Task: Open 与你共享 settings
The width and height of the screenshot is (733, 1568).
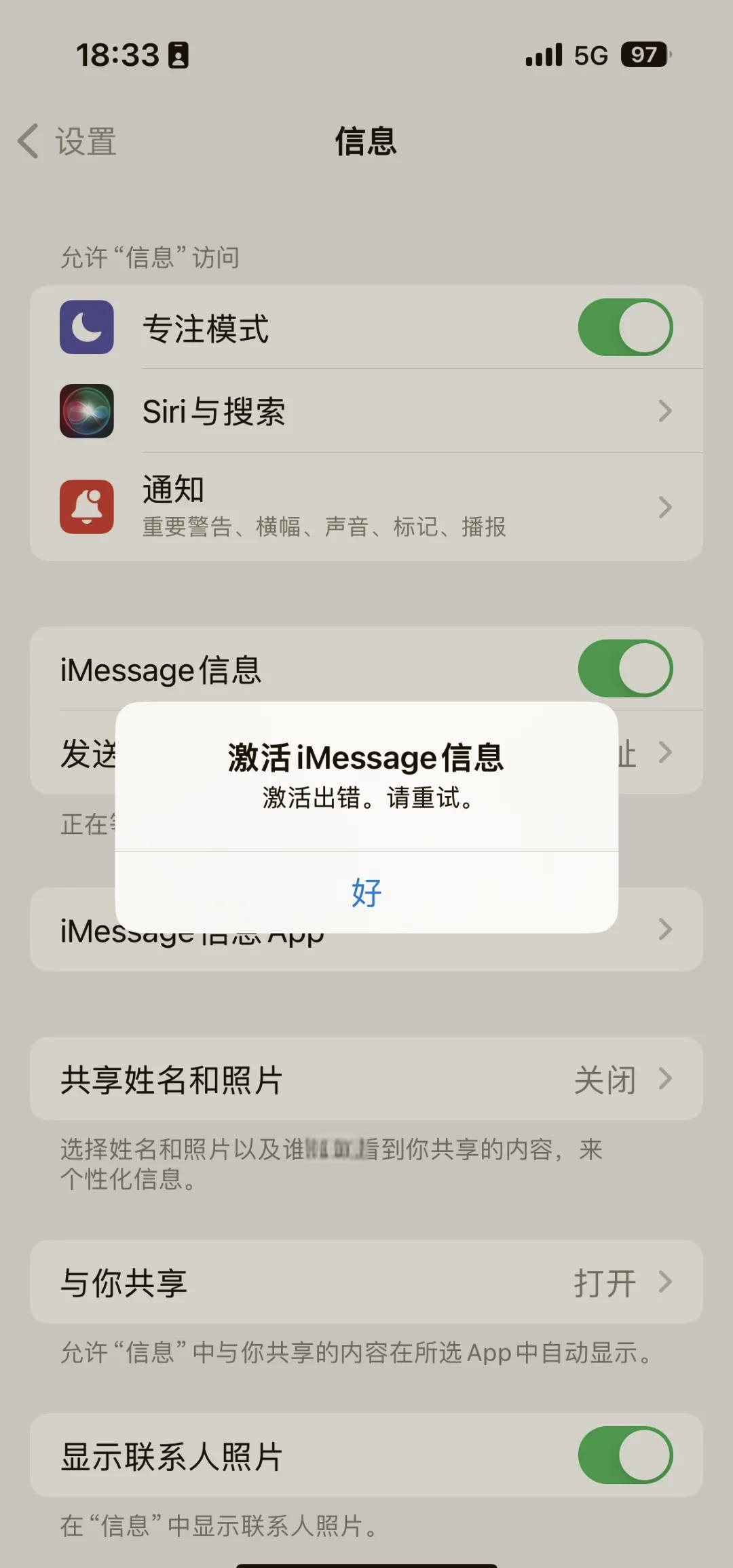Action: [x=366, y=1282]
